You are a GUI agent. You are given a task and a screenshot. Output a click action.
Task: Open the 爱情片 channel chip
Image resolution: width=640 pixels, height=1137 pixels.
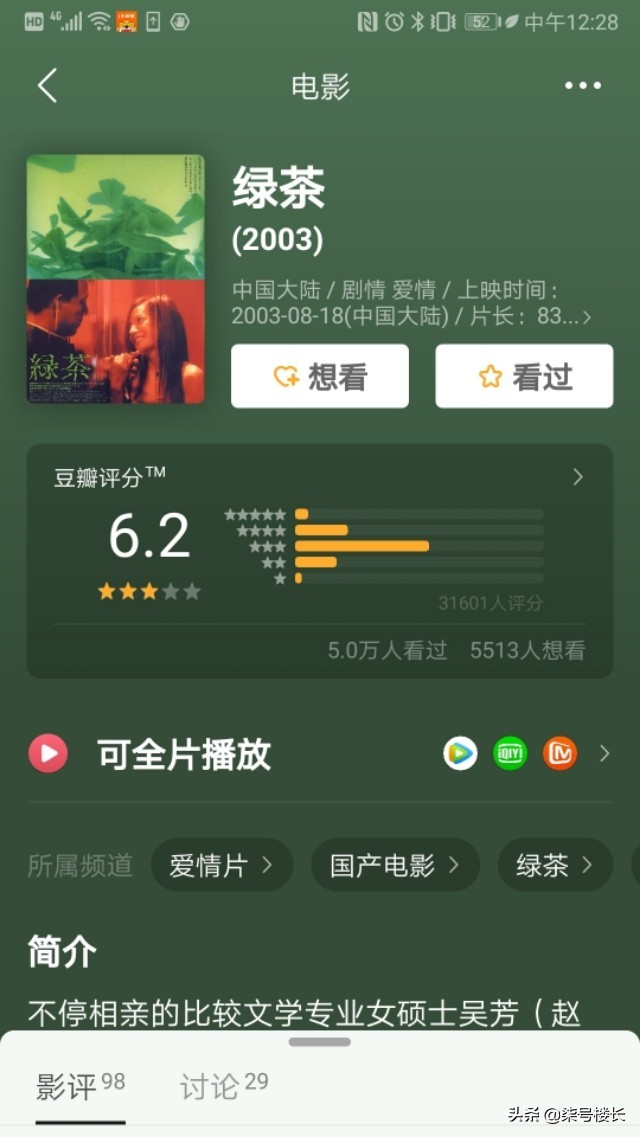point(221,865)
